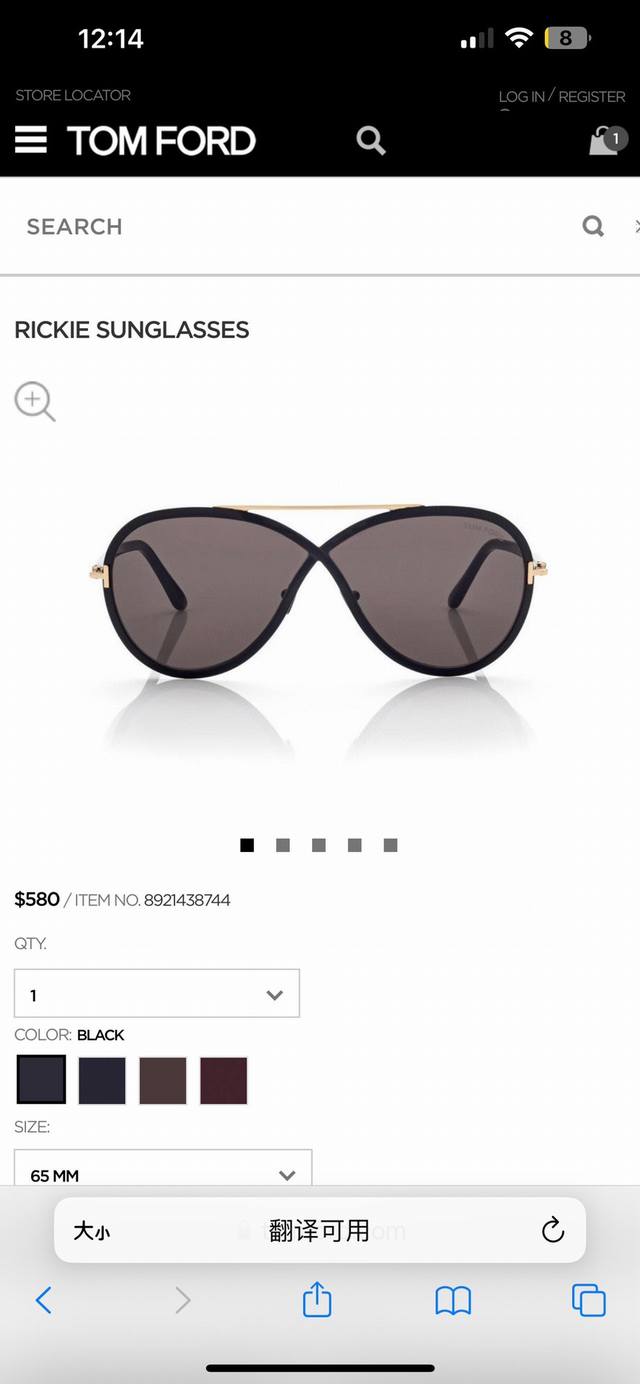640x1384 pixels.
Task: Zoom the product image with the magnifier
Action: point(35,401)
